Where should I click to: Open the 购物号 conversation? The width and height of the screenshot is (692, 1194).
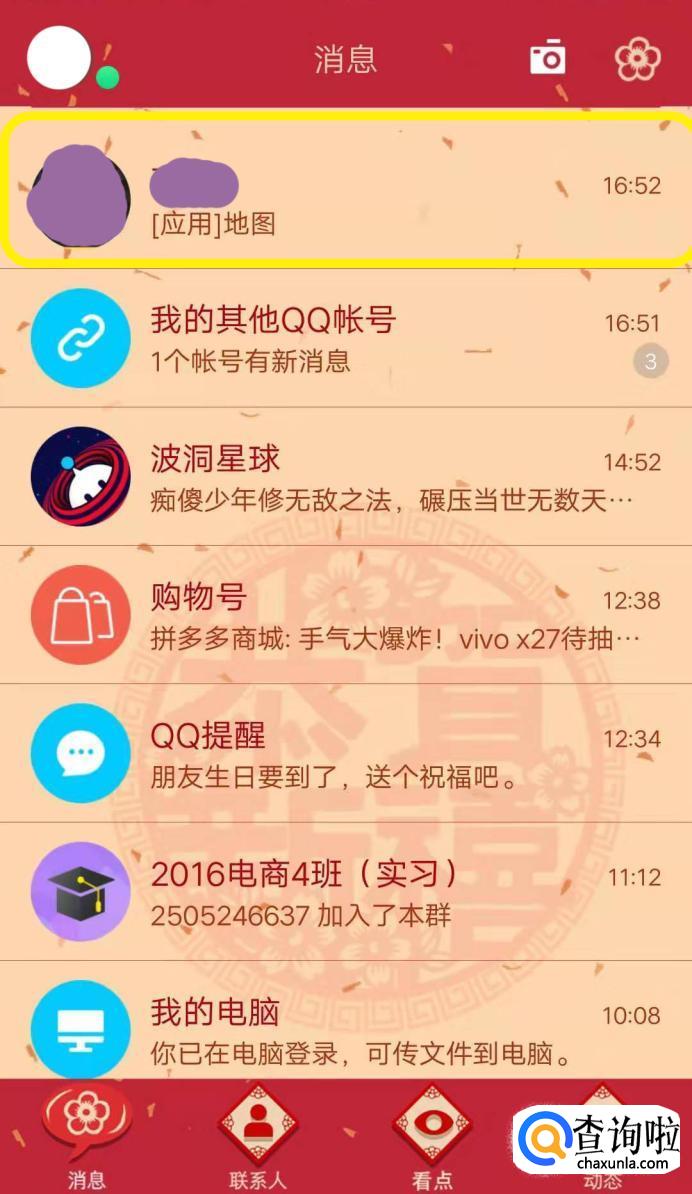[346, 615]
